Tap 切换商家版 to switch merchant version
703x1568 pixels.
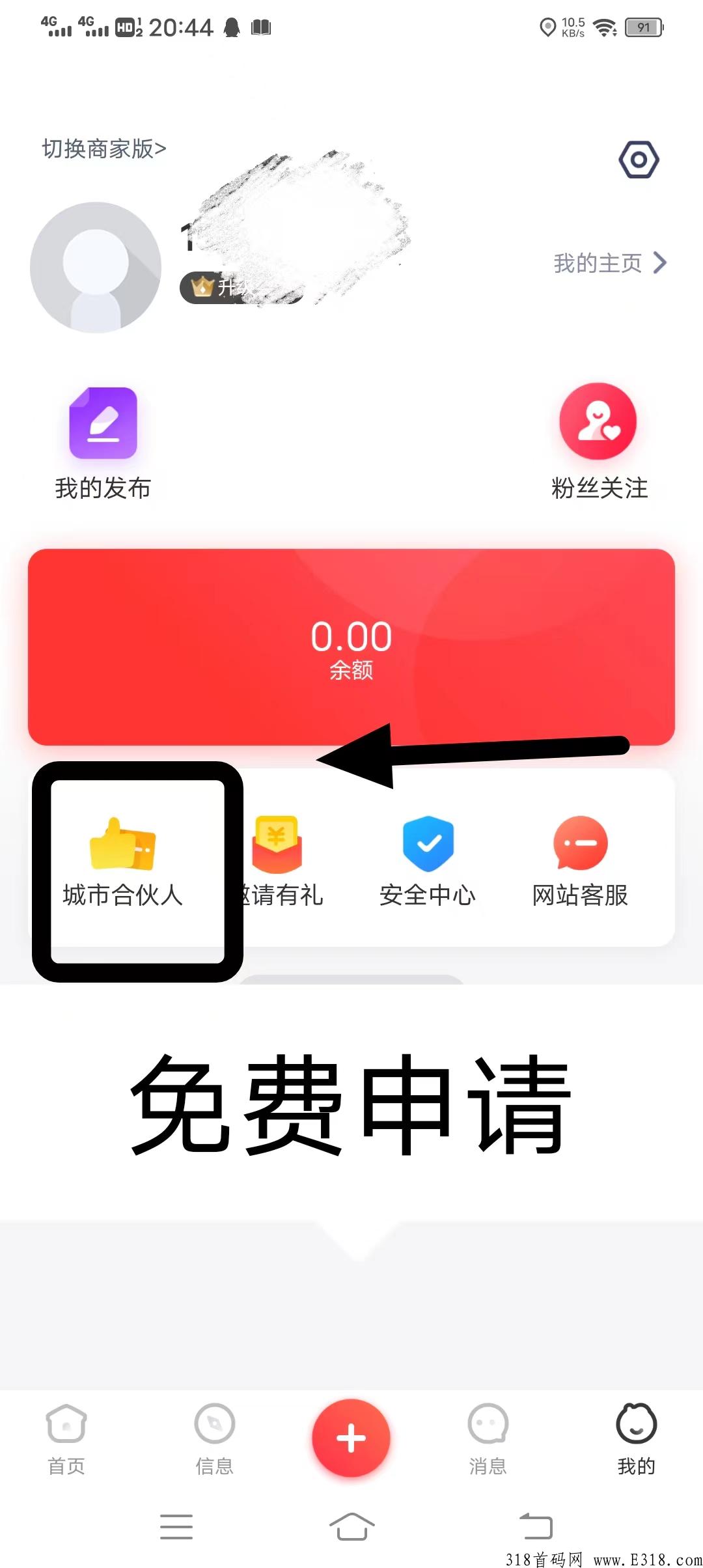[x=104, y=148]
